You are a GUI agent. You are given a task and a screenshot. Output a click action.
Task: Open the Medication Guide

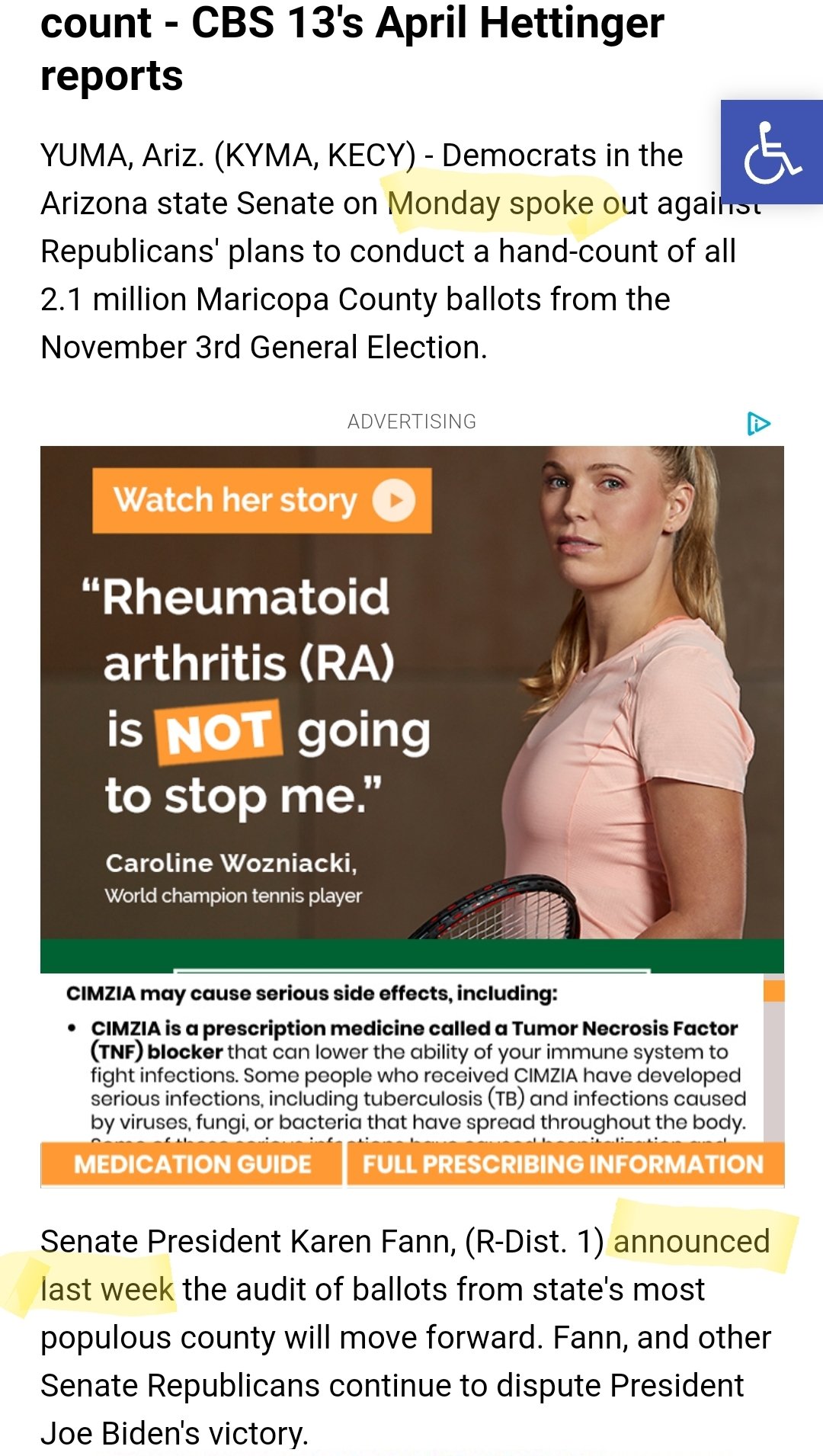click(x=192, y=1164)
